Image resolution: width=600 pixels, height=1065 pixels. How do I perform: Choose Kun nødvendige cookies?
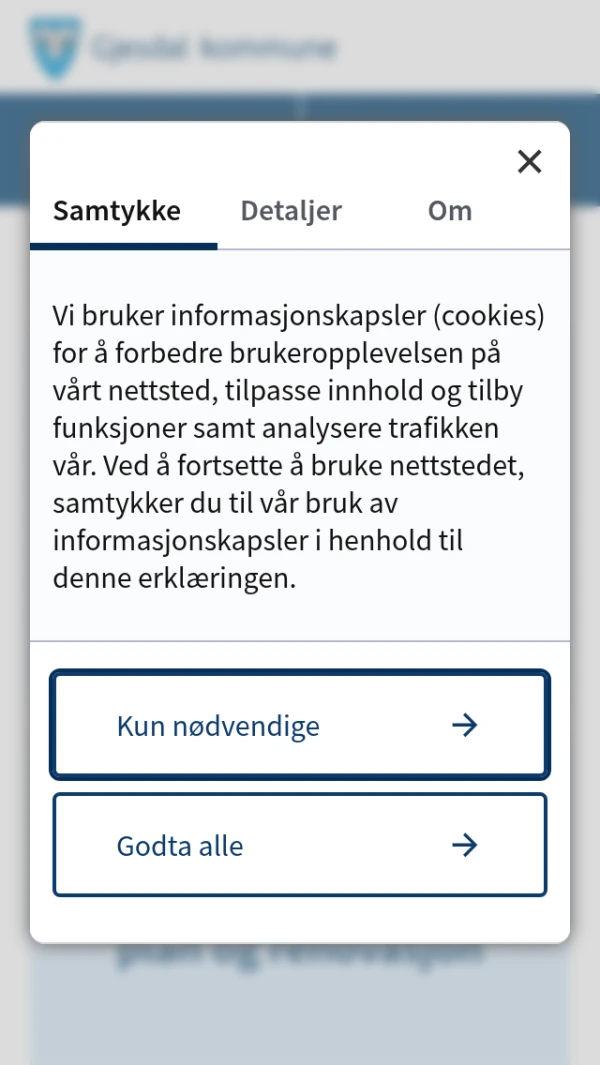click(300, 725)
